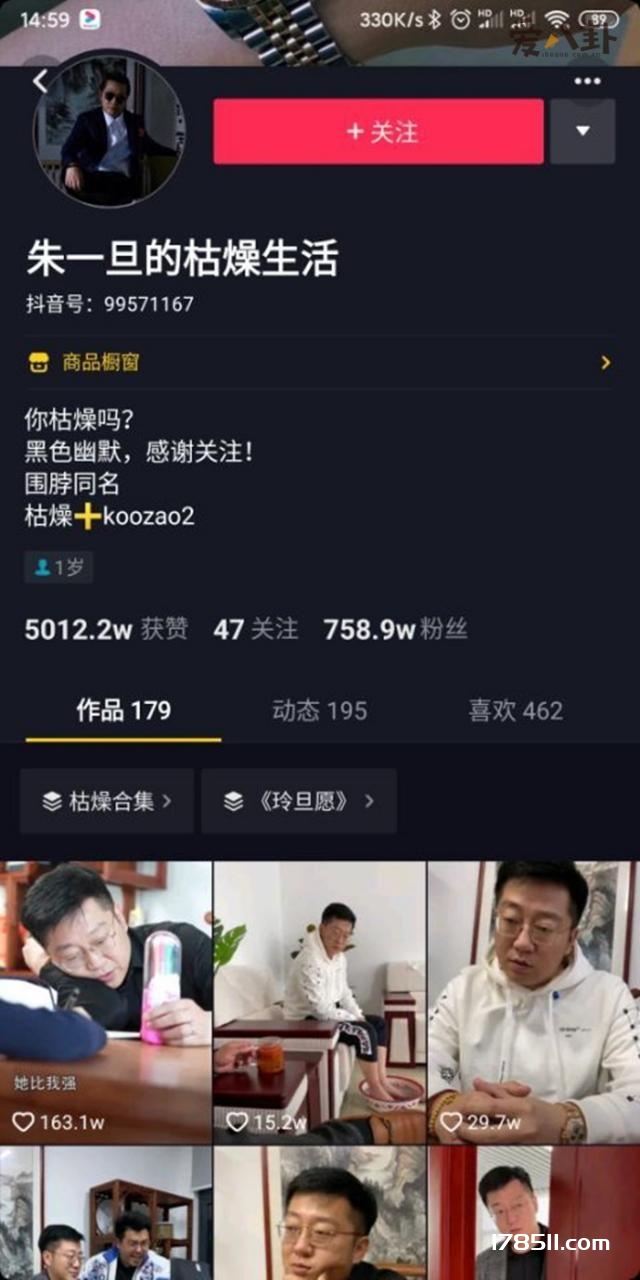Tap the red 关注 follow button

378,132
